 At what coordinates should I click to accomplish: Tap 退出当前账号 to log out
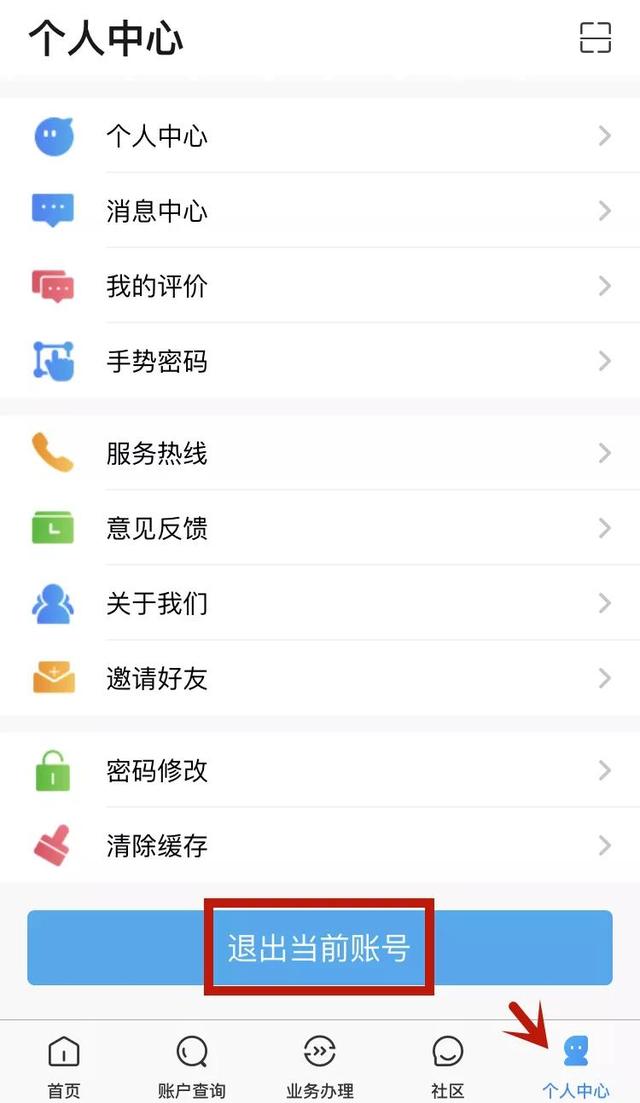point(320,948)
